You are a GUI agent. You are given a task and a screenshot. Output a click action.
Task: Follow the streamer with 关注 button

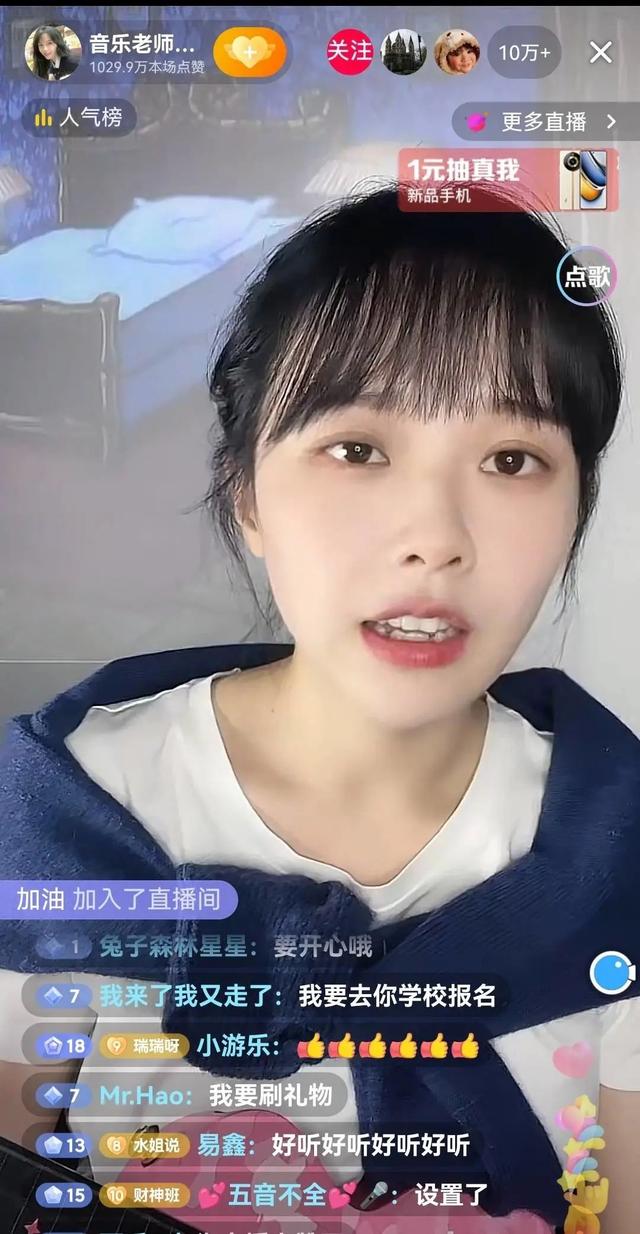[x=350, y=52]
